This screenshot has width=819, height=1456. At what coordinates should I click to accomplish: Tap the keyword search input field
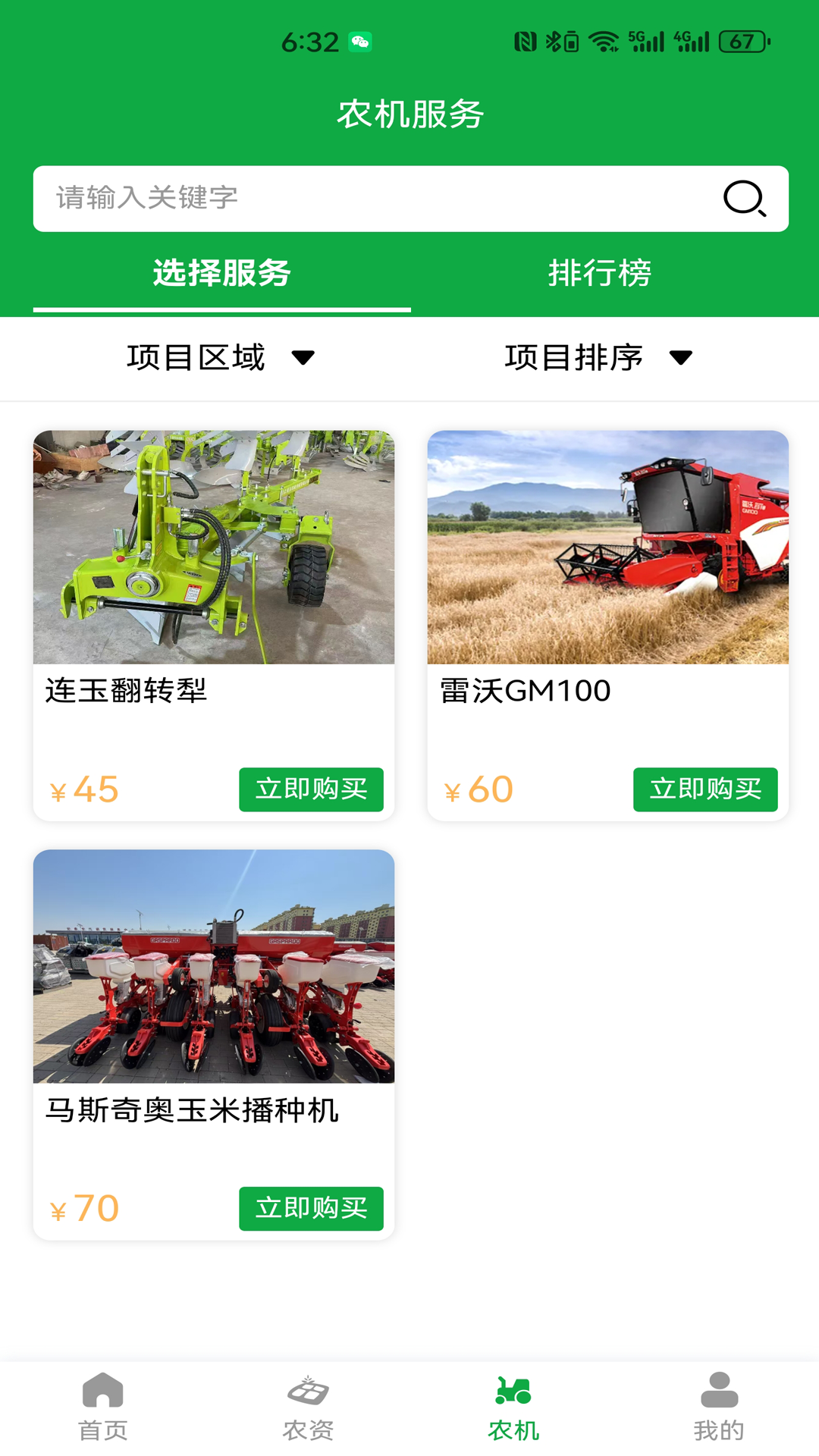click(x=303, y=199)
